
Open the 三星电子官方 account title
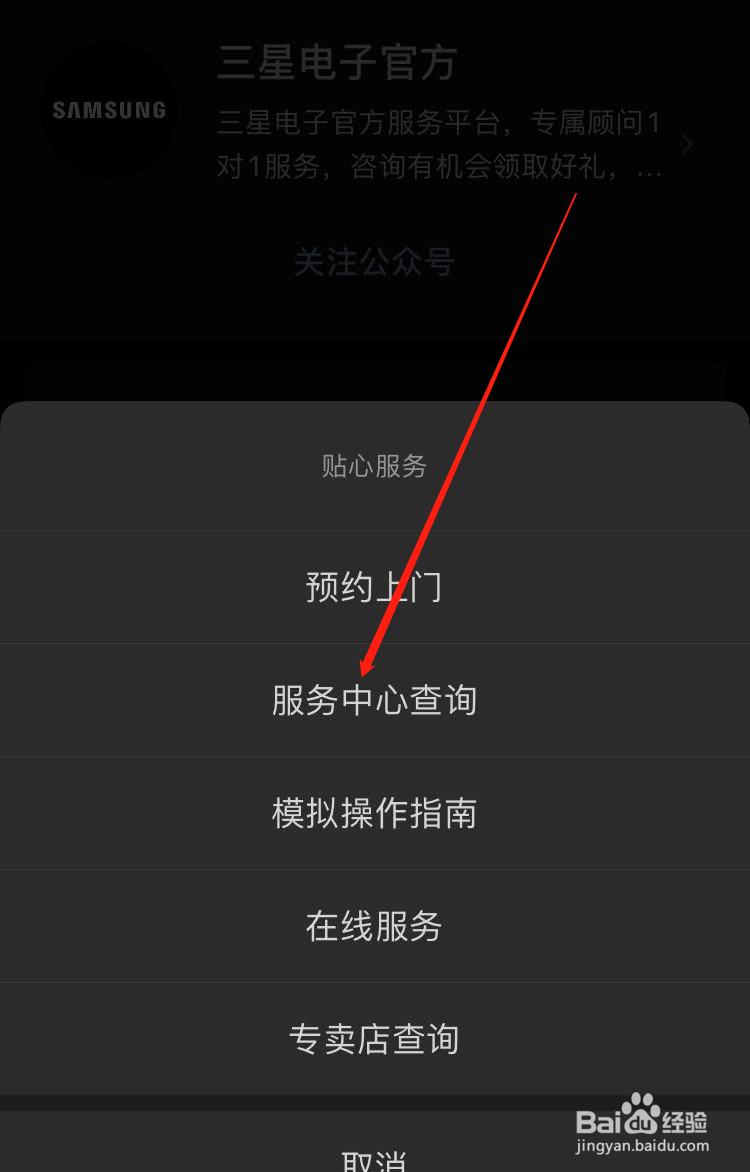pos(337,63)
